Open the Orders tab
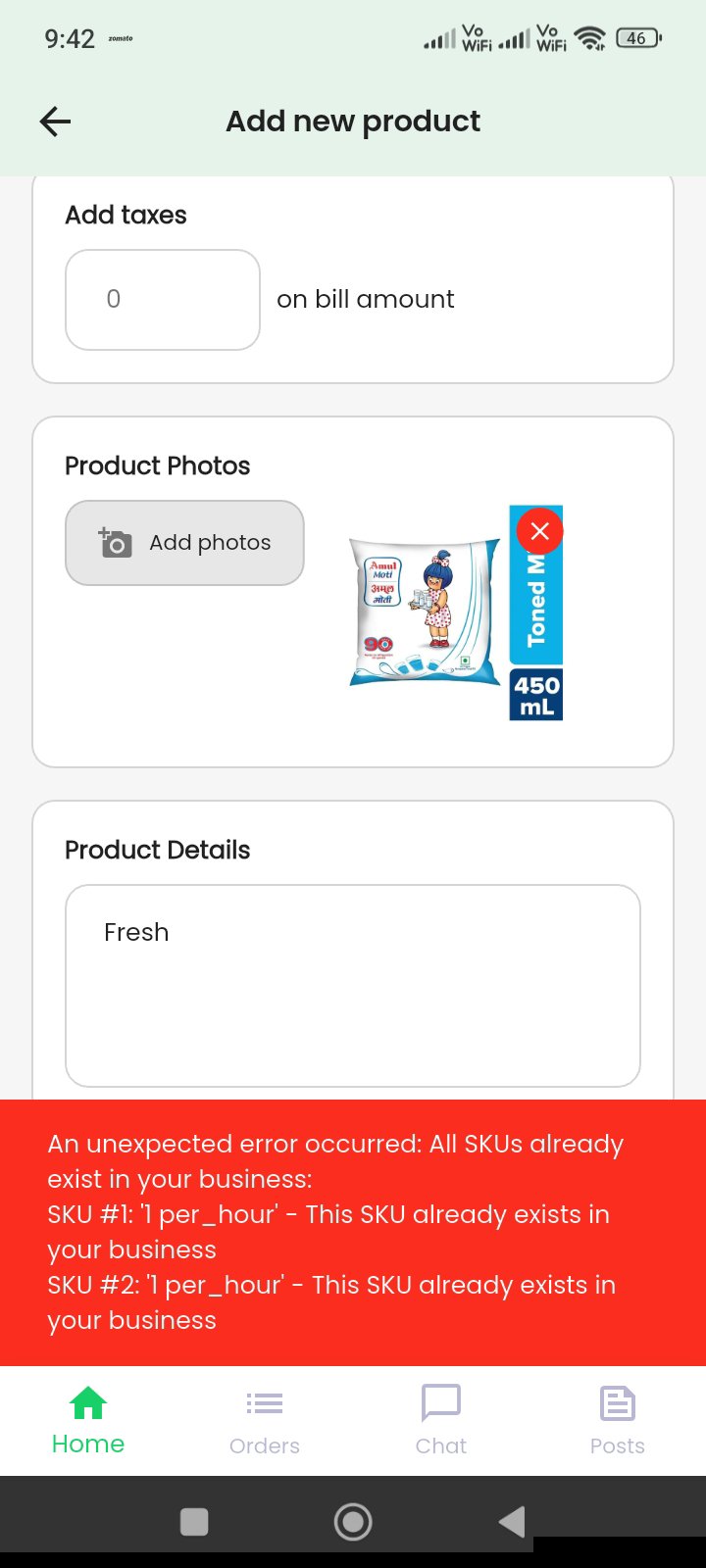Screen dimensions: 706x1568 pyautogui.click(x=265, y=1421)
